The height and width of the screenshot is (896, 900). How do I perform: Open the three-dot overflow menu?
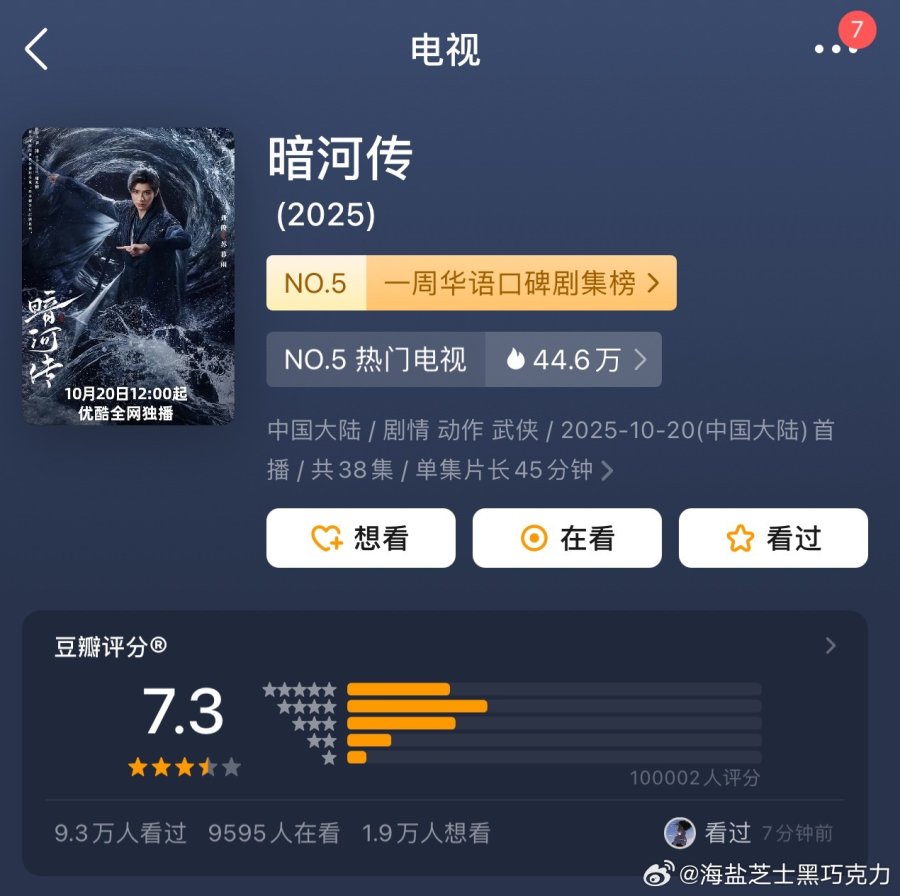834,48
